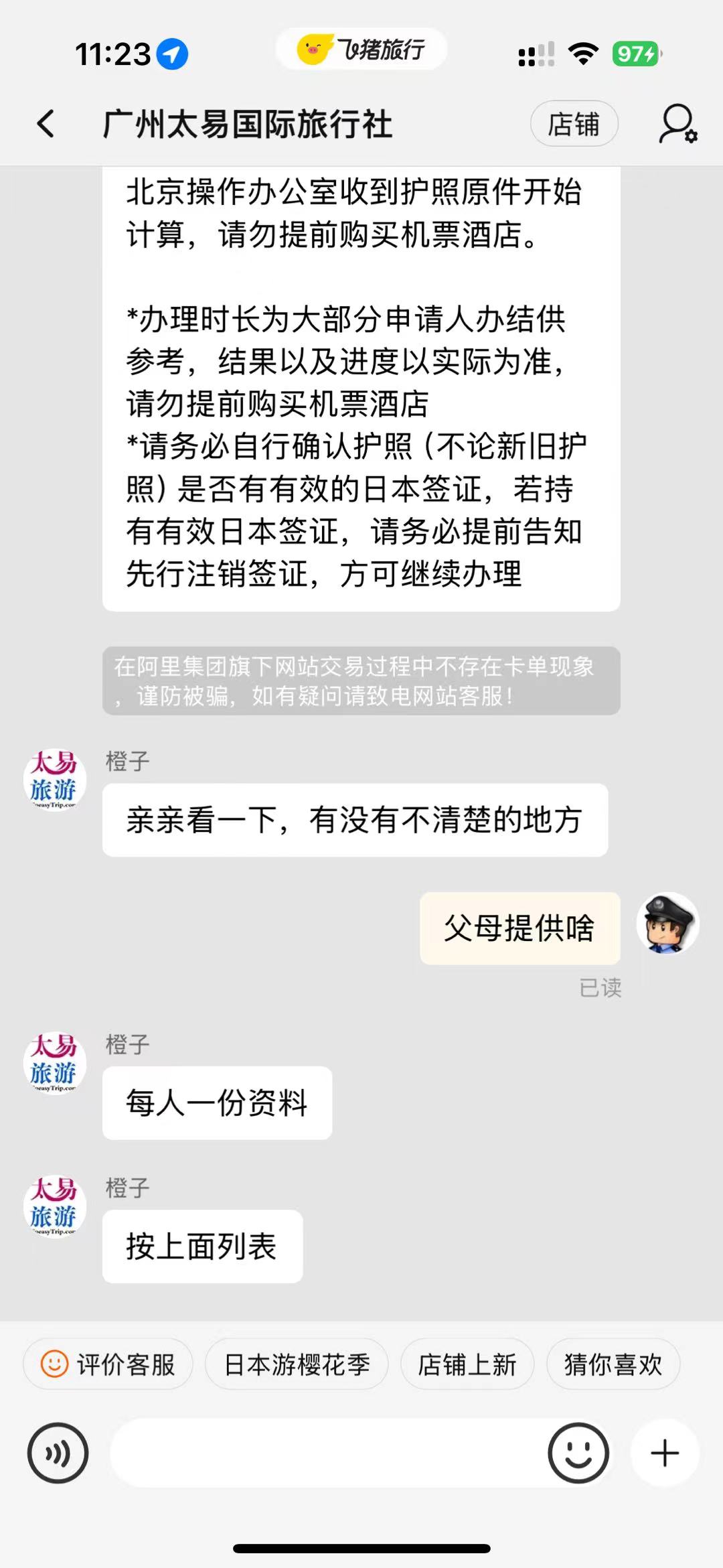Image resolution: width=723 pixels, height=1568 pixels.
Task: Tap the 猜你喜欢 chip
Action: 613,1364
